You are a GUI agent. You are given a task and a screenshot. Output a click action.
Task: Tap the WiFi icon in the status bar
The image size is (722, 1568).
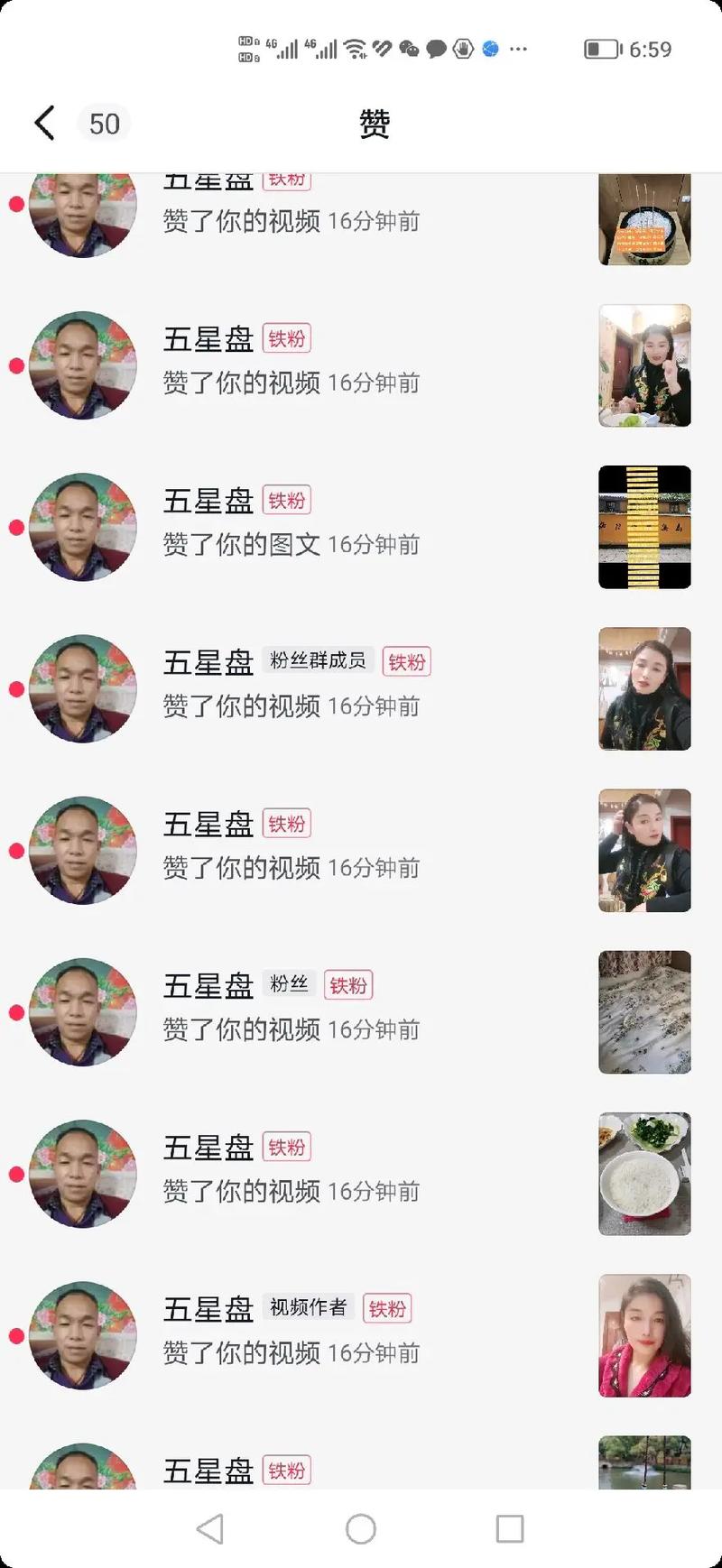[353, 49]
